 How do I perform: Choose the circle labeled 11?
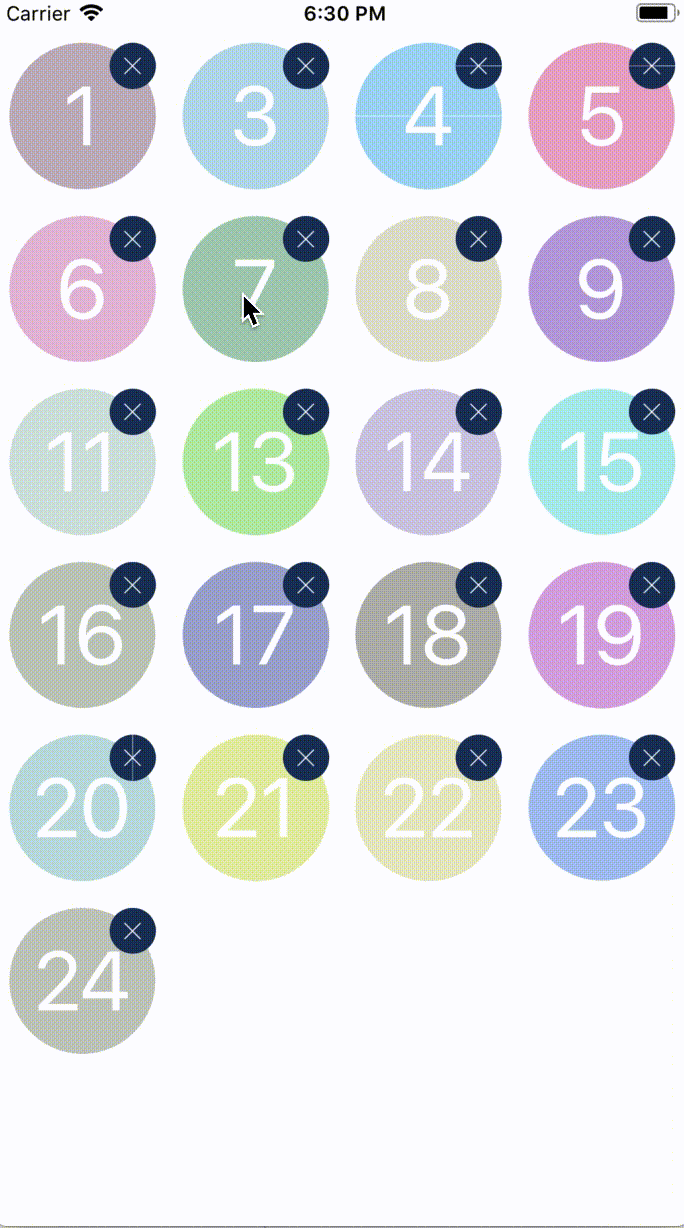click(x=83, y=462)
